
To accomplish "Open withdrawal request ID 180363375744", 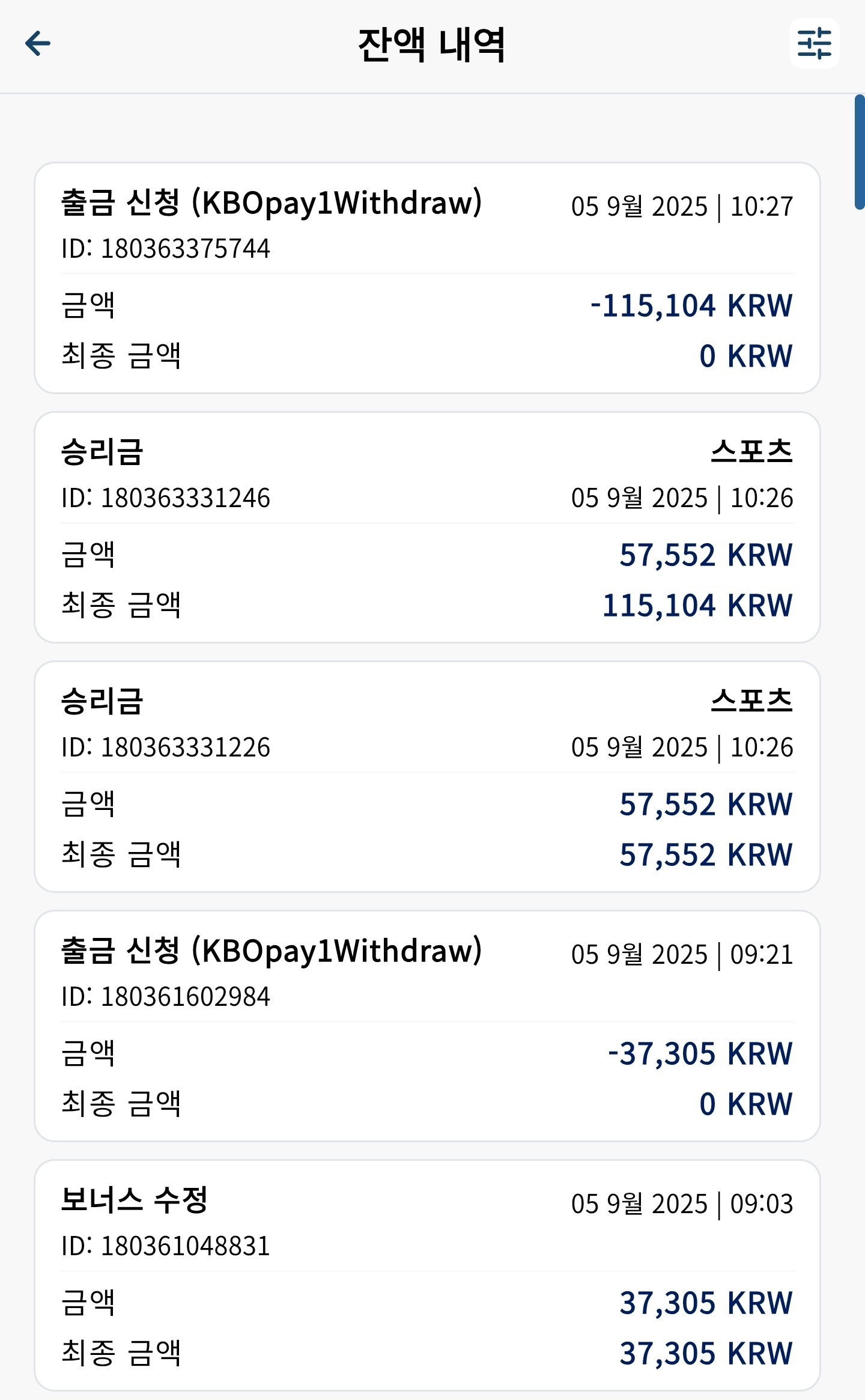I will (427, 278).
